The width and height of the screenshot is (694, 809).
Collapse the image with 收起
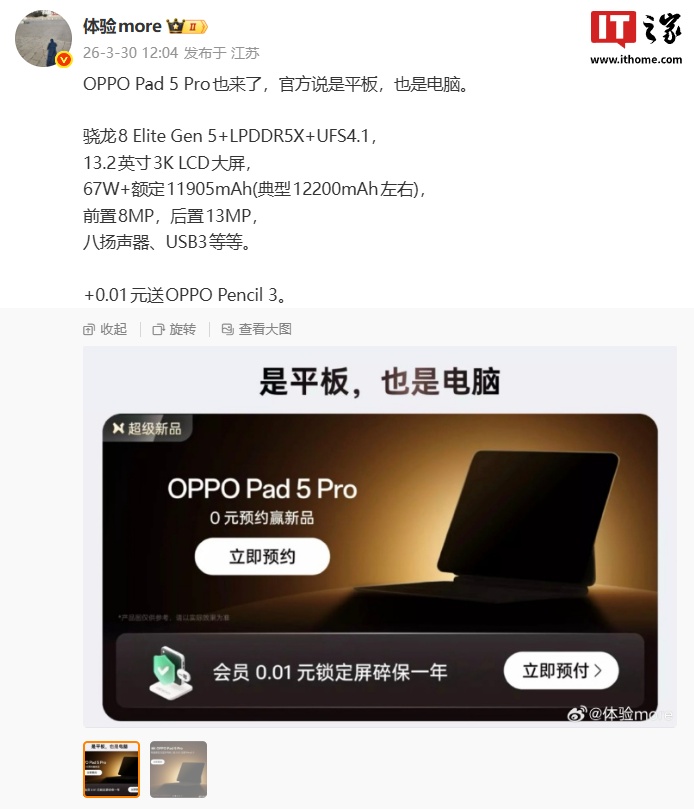tap(105, 329)
